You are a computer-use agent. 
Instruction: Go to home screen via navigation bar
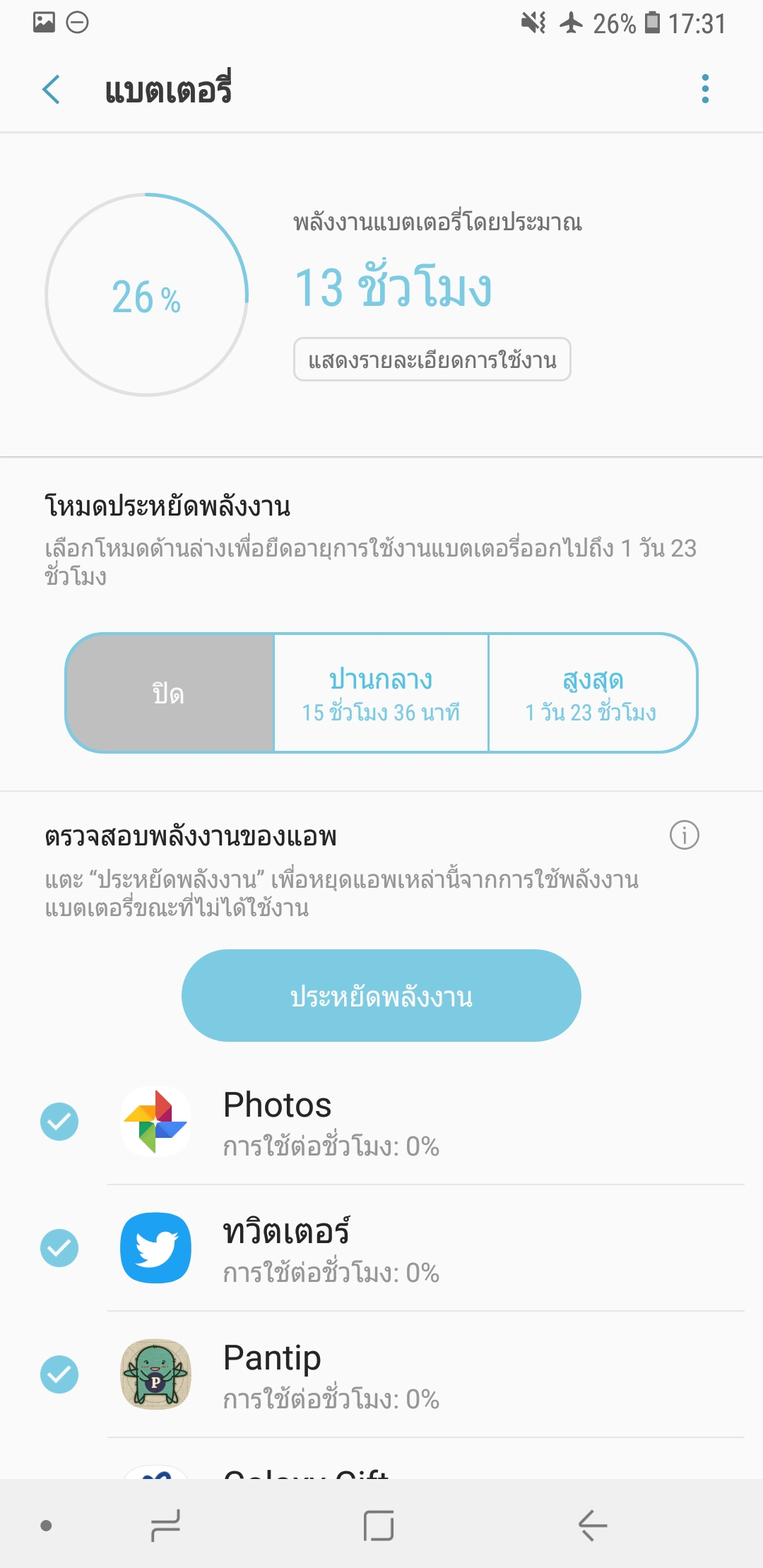click(379, 1526)
